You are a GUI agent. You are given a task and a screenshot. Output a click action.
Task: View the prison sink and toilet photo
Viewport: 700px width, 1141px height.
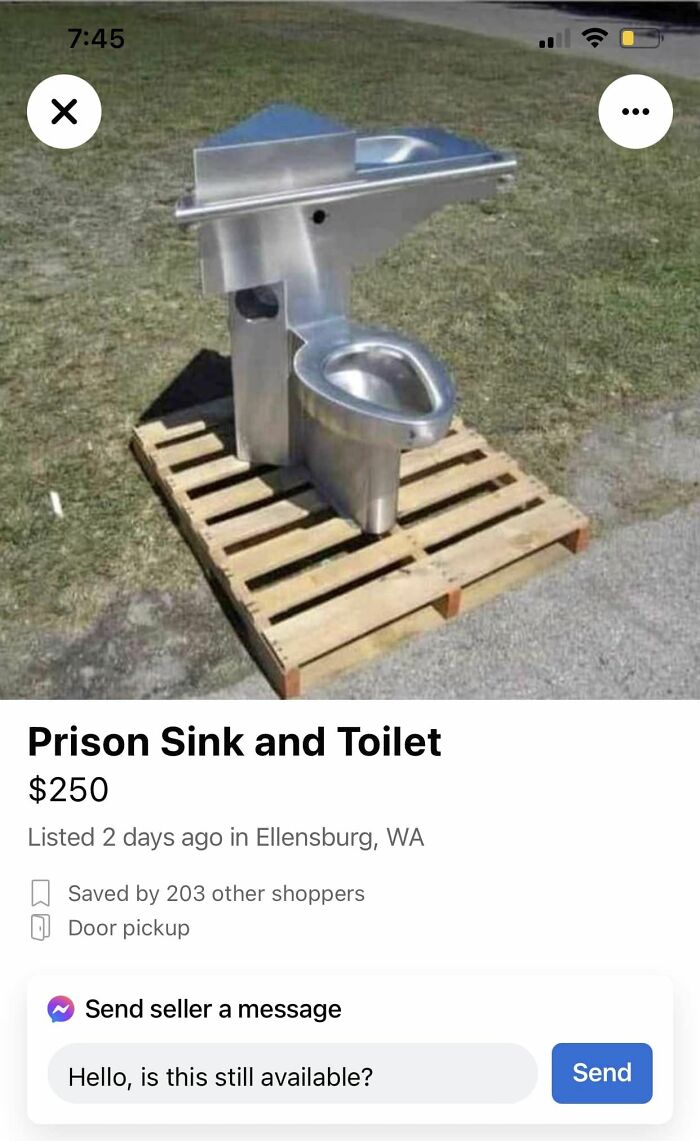(350, 400)
